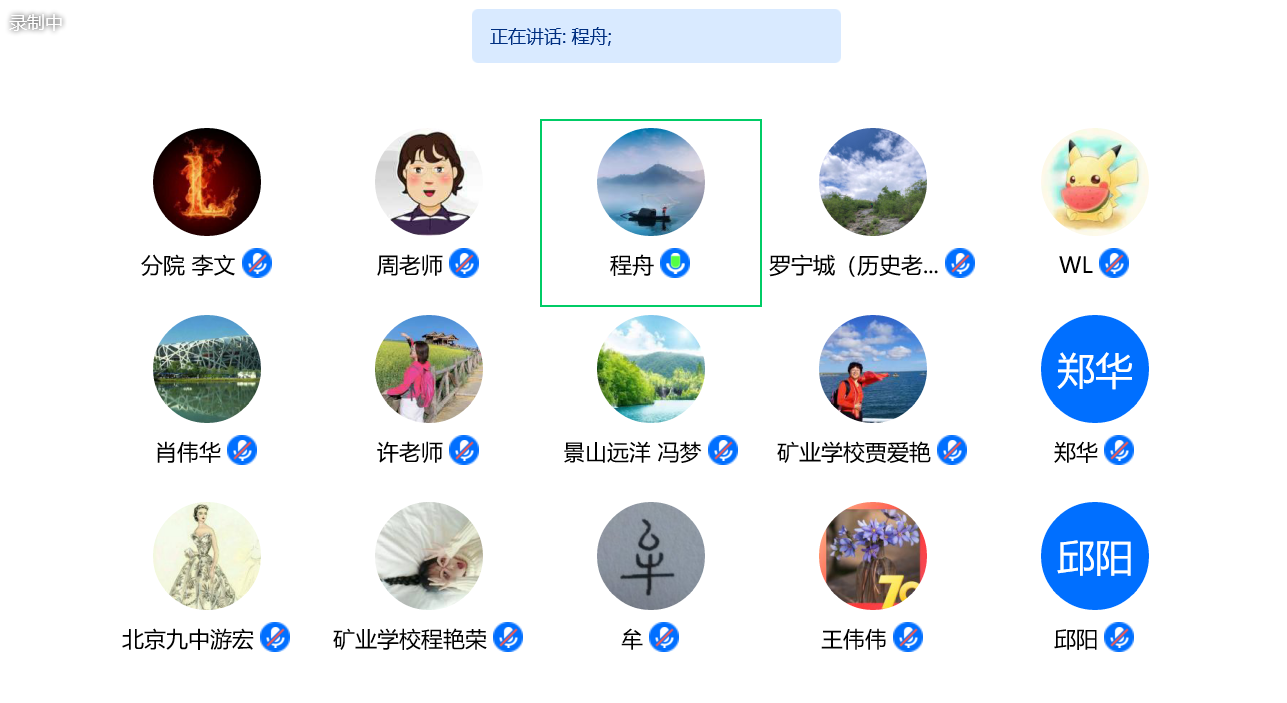Select participant 分院 李文's tile
Screen dimensions: 1287x703
pos(207,183)
